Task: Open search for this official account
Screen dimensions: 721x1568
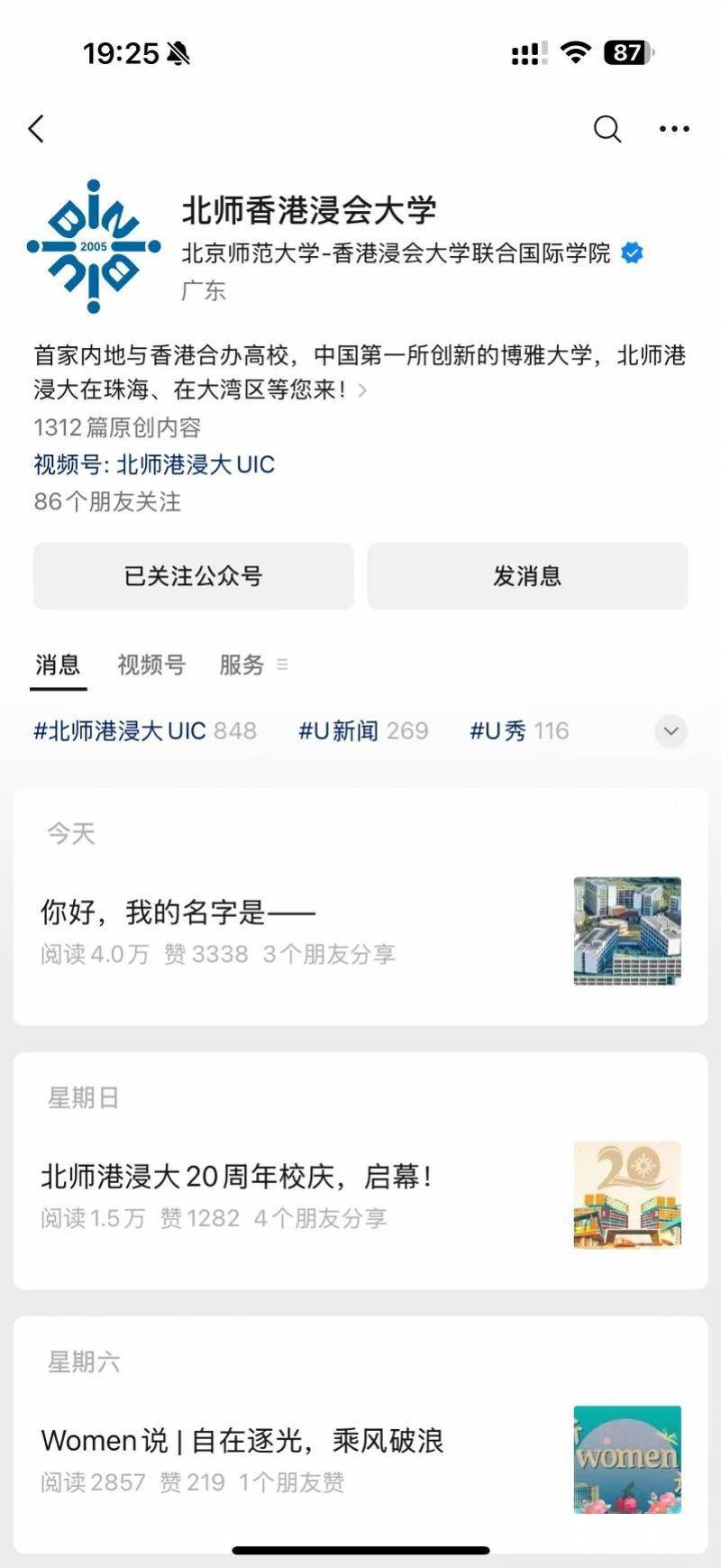Action: pos(607,129)
